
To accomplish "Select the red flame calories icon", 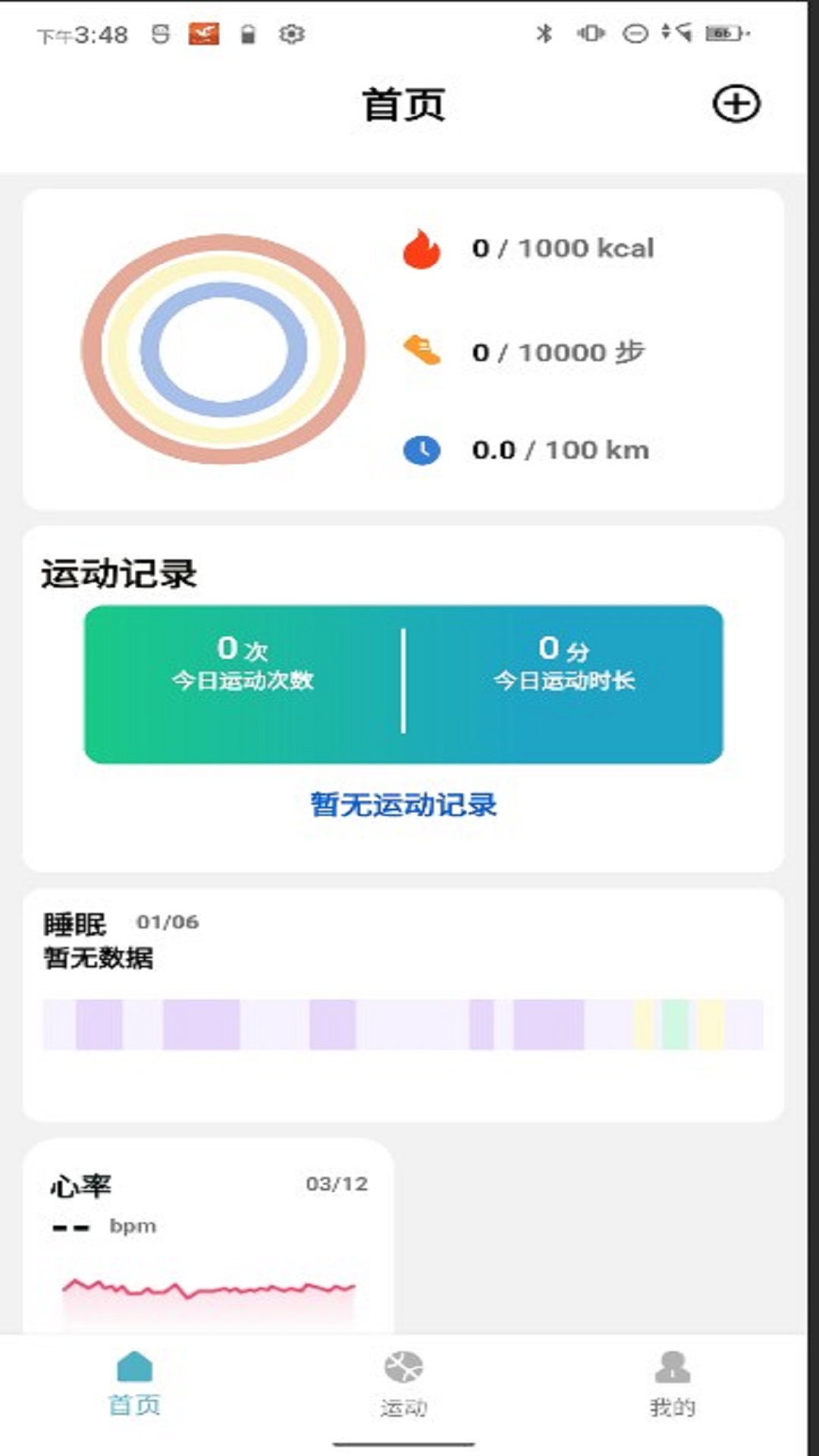I will pos(421,248).
